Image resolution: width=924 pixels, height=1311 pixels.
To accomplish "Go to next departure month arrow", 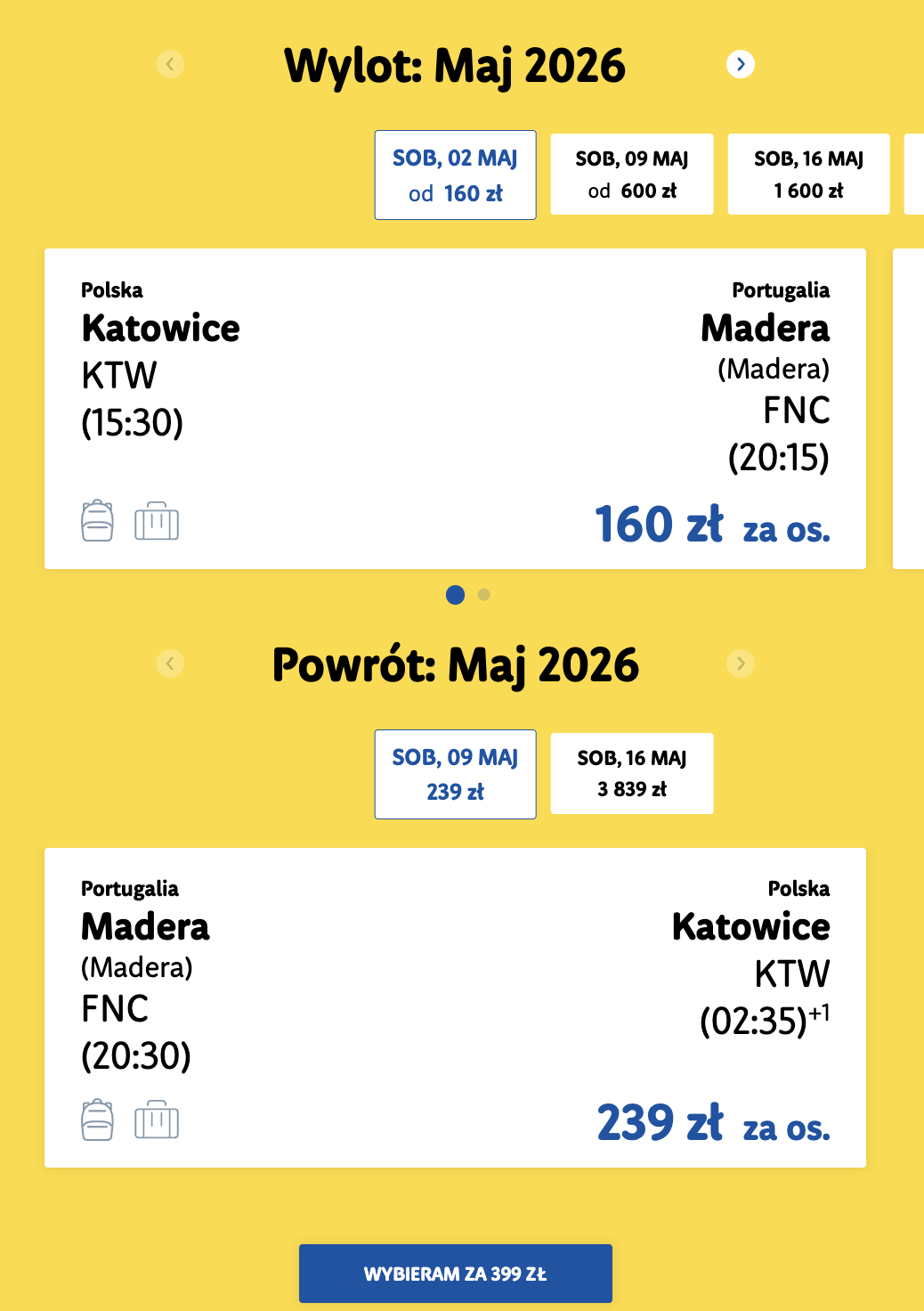I will [741, 64].
